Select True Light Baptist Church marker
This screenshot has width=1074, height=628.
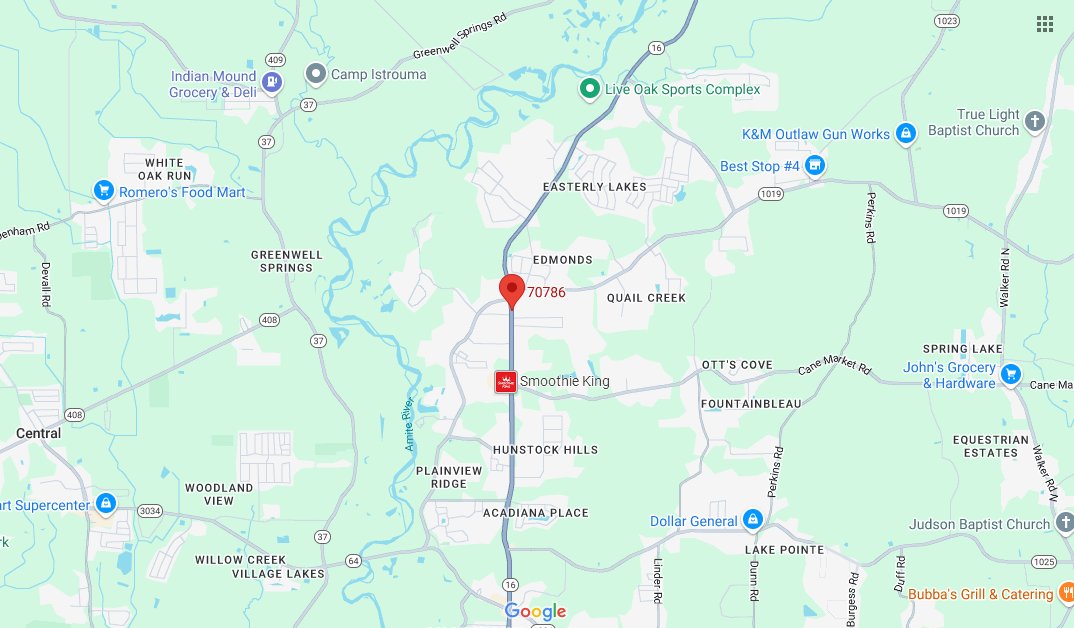coord(1035,122)
